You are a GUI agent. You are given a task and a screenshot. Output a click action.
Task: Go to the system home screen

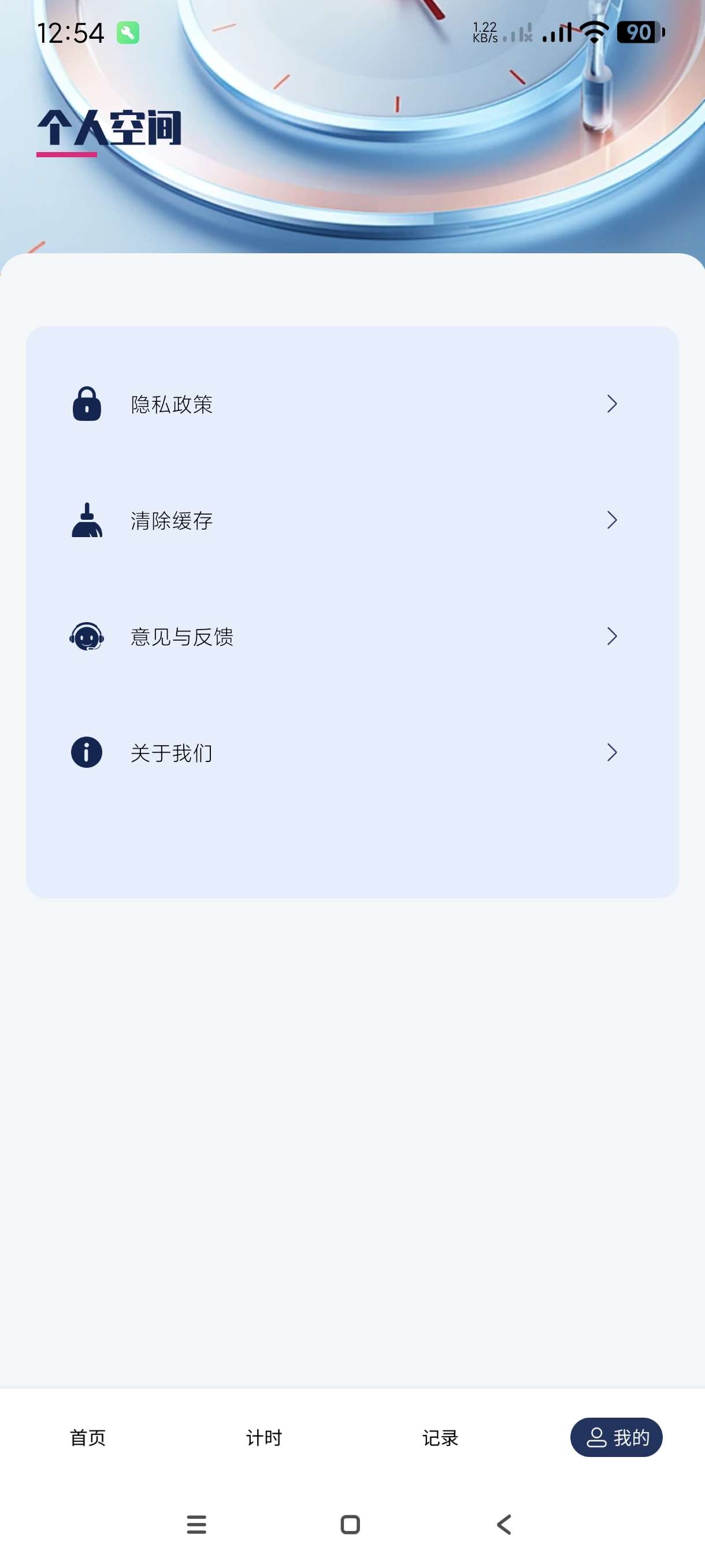click(350, 1525)
